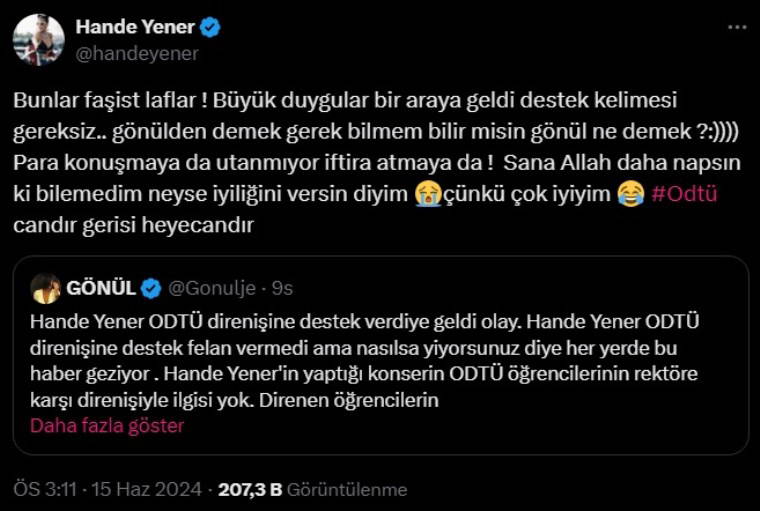Open the GÖNÜL profile avatar in the quote
This screenshot has width=760, height=511.
tap(46, 289)
